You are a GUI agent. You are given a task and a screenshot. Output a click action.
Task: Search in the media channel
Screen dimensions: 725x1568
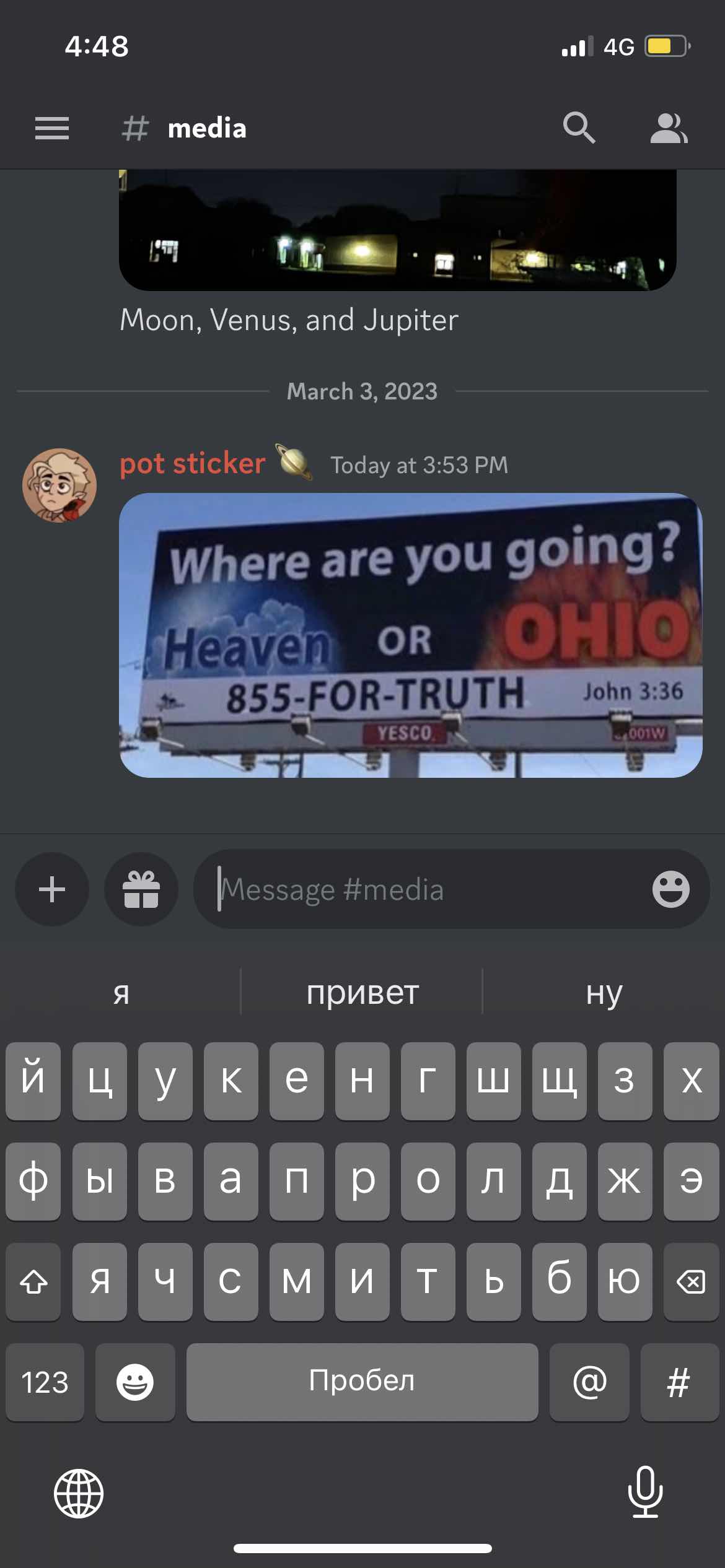click(x=579, y=128)
